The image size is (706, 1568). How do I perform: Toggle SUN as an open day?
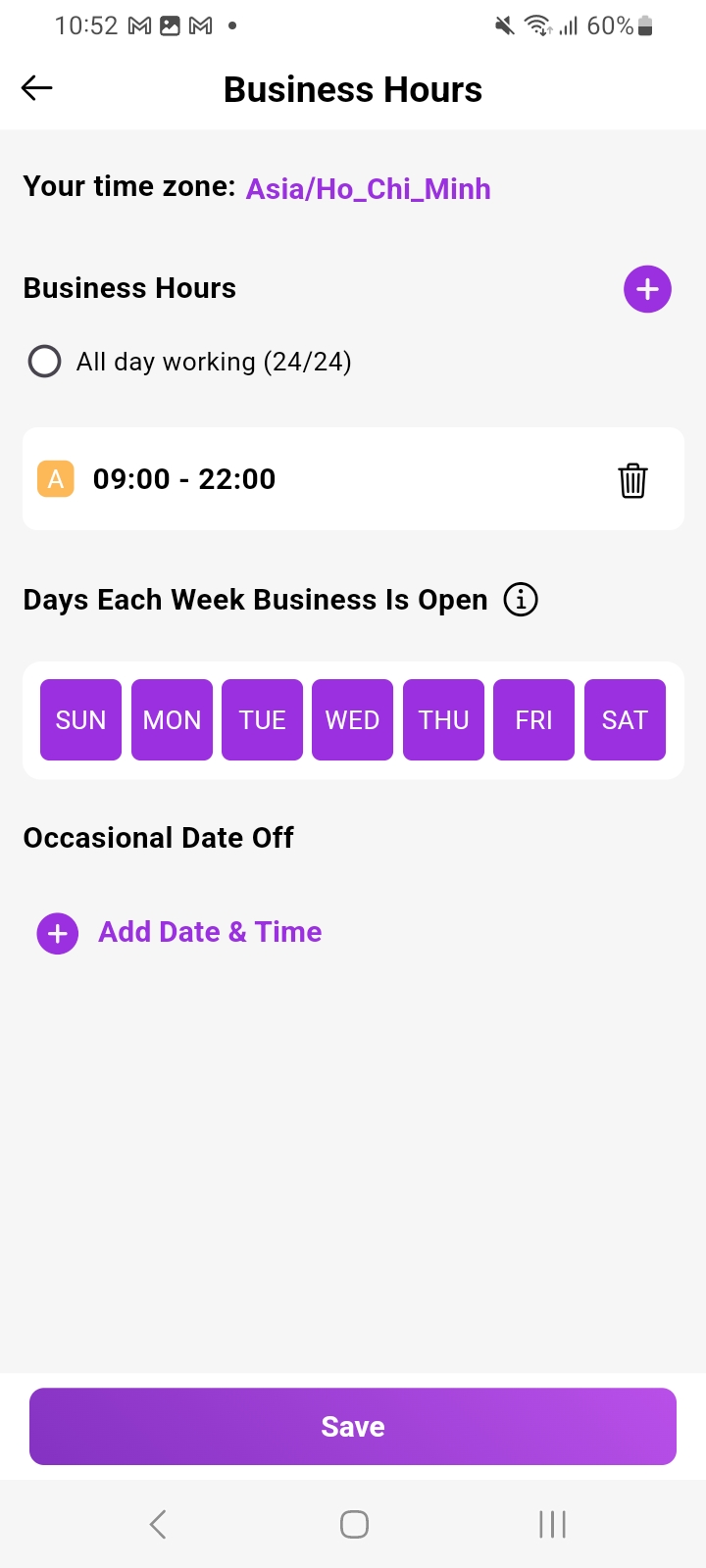point(80,720)
